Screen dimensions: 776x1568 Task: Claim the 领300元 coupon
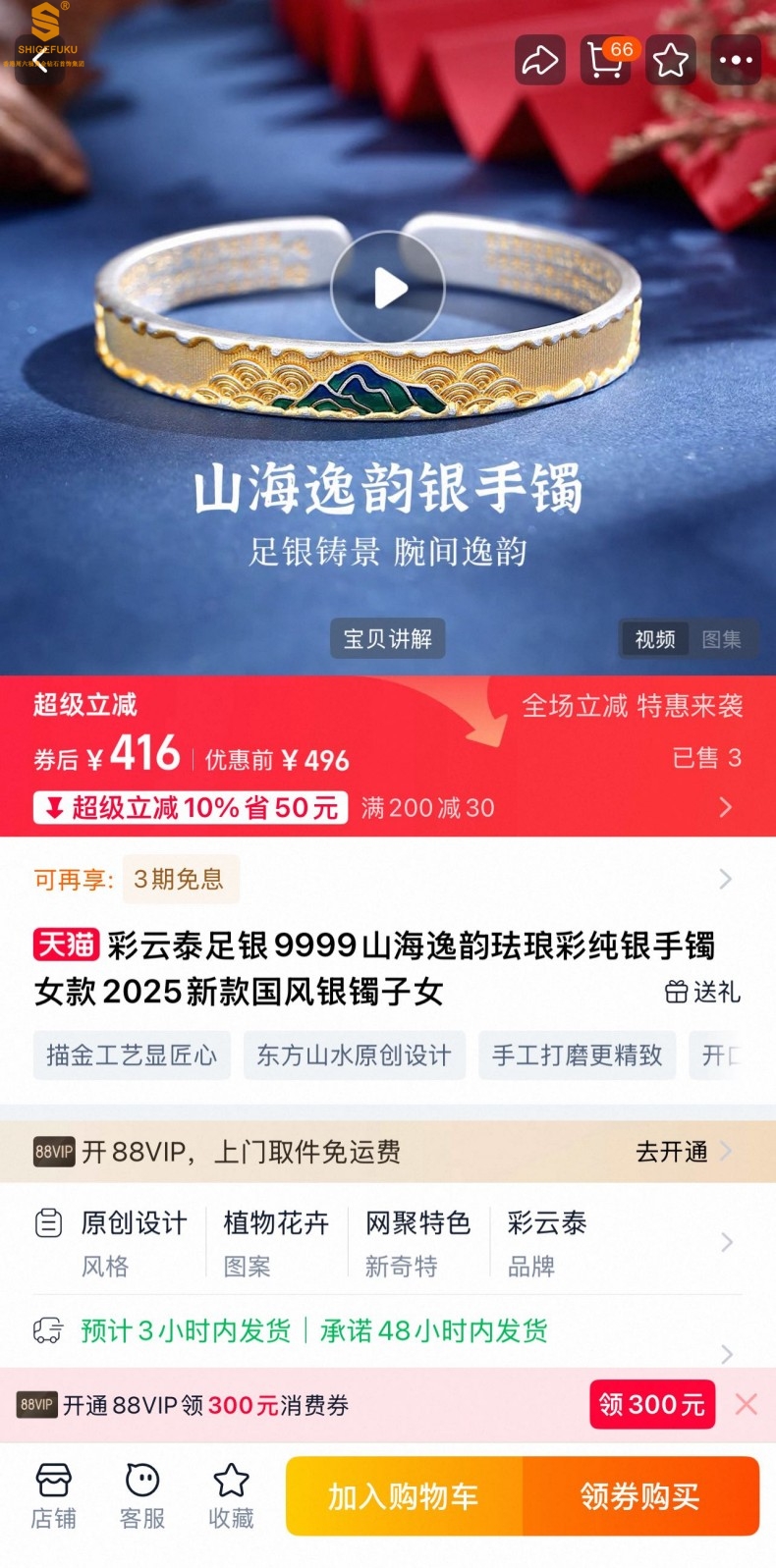point(652,1405)
